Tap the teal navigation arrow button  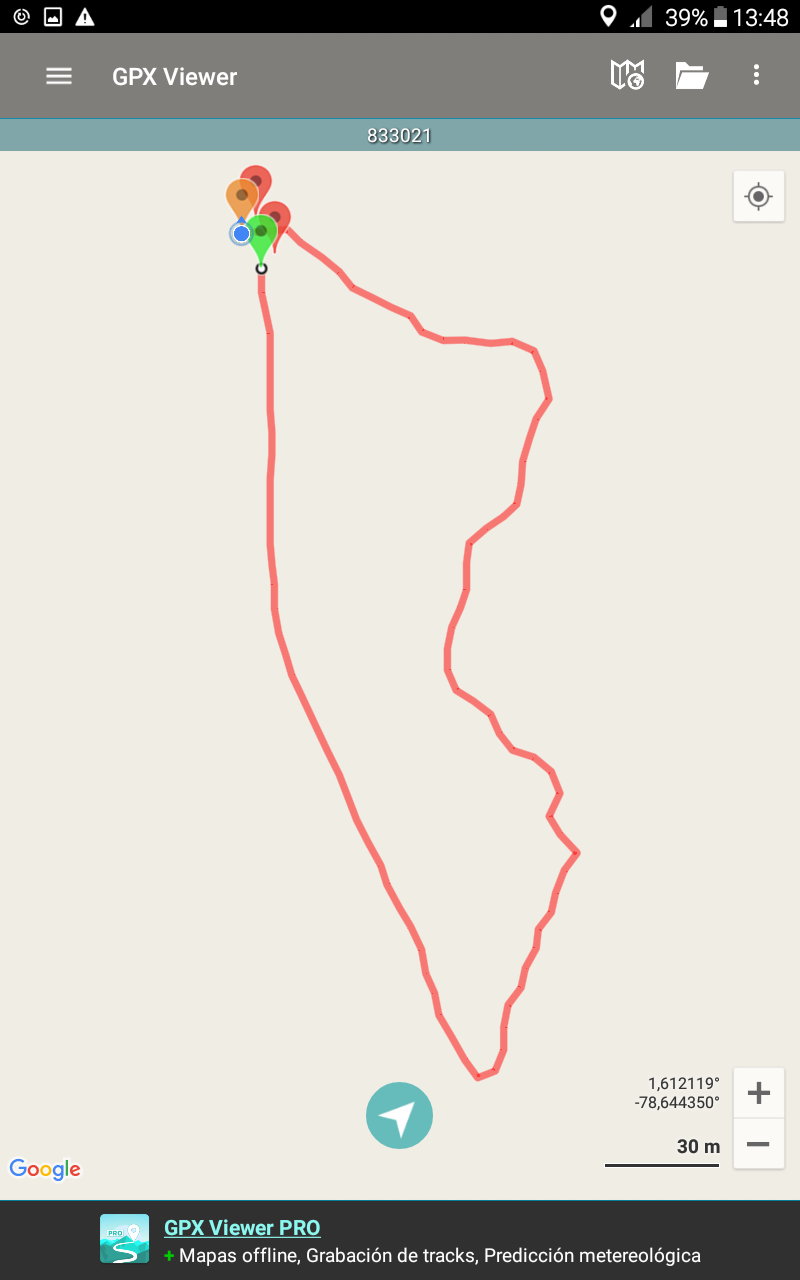tap(399, 1115)
